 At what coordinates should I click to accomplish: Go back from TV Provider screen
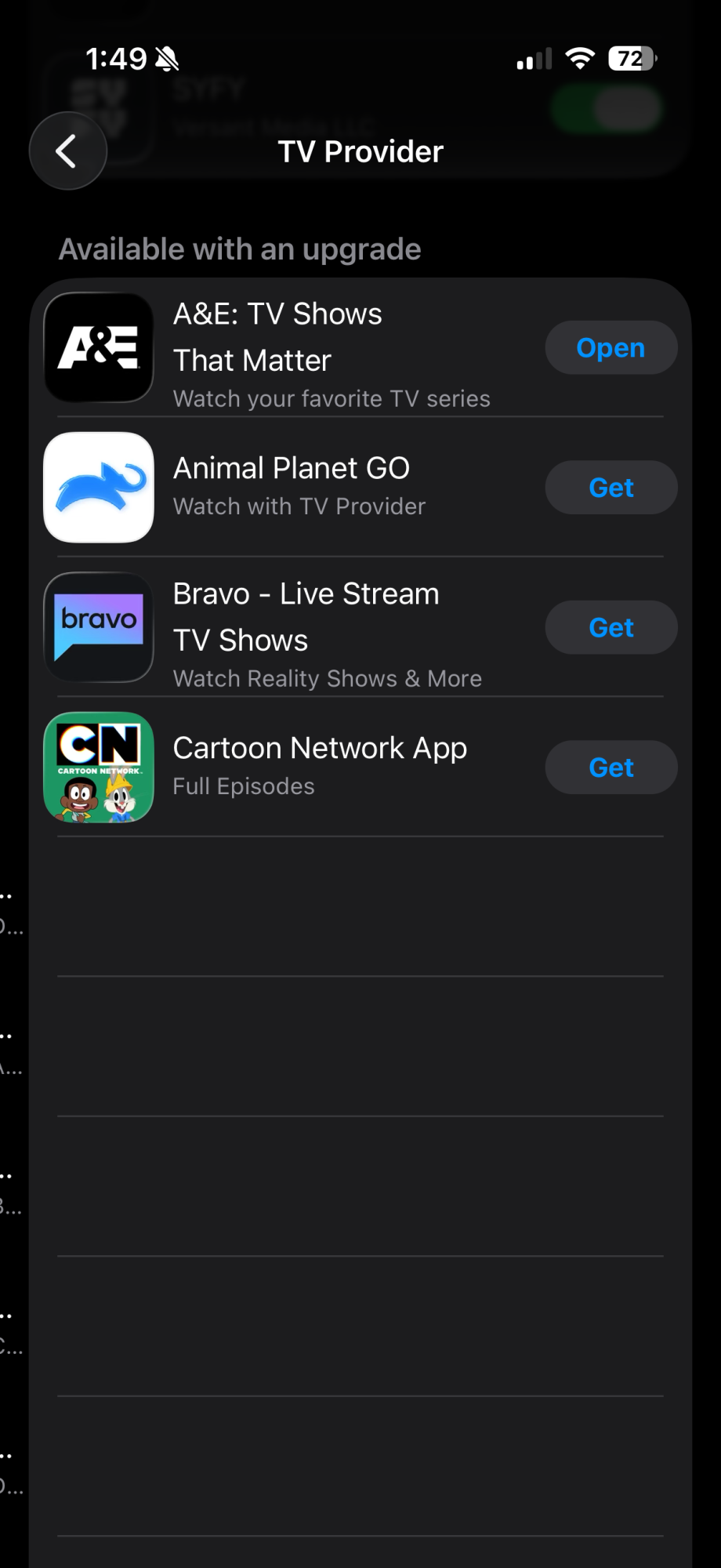pos(68,151)
